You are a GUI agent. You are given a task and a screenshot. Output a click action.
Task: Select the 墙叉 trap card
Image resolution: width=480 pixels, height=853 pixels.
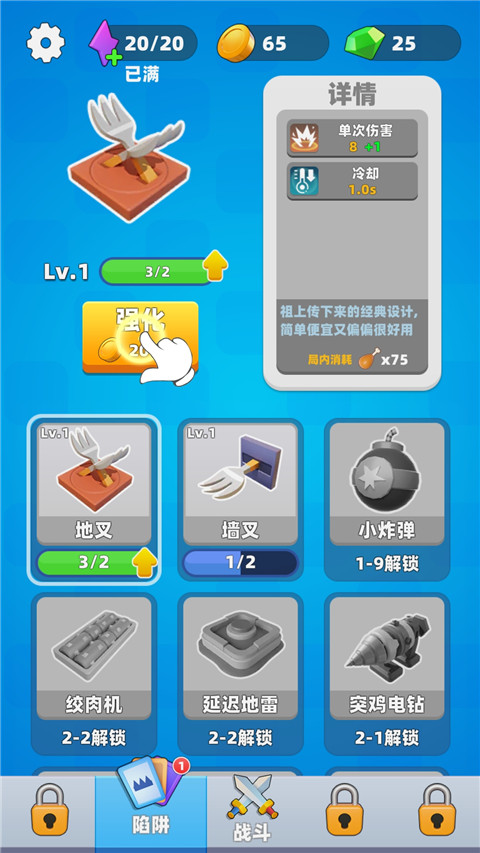pos(241,499)
